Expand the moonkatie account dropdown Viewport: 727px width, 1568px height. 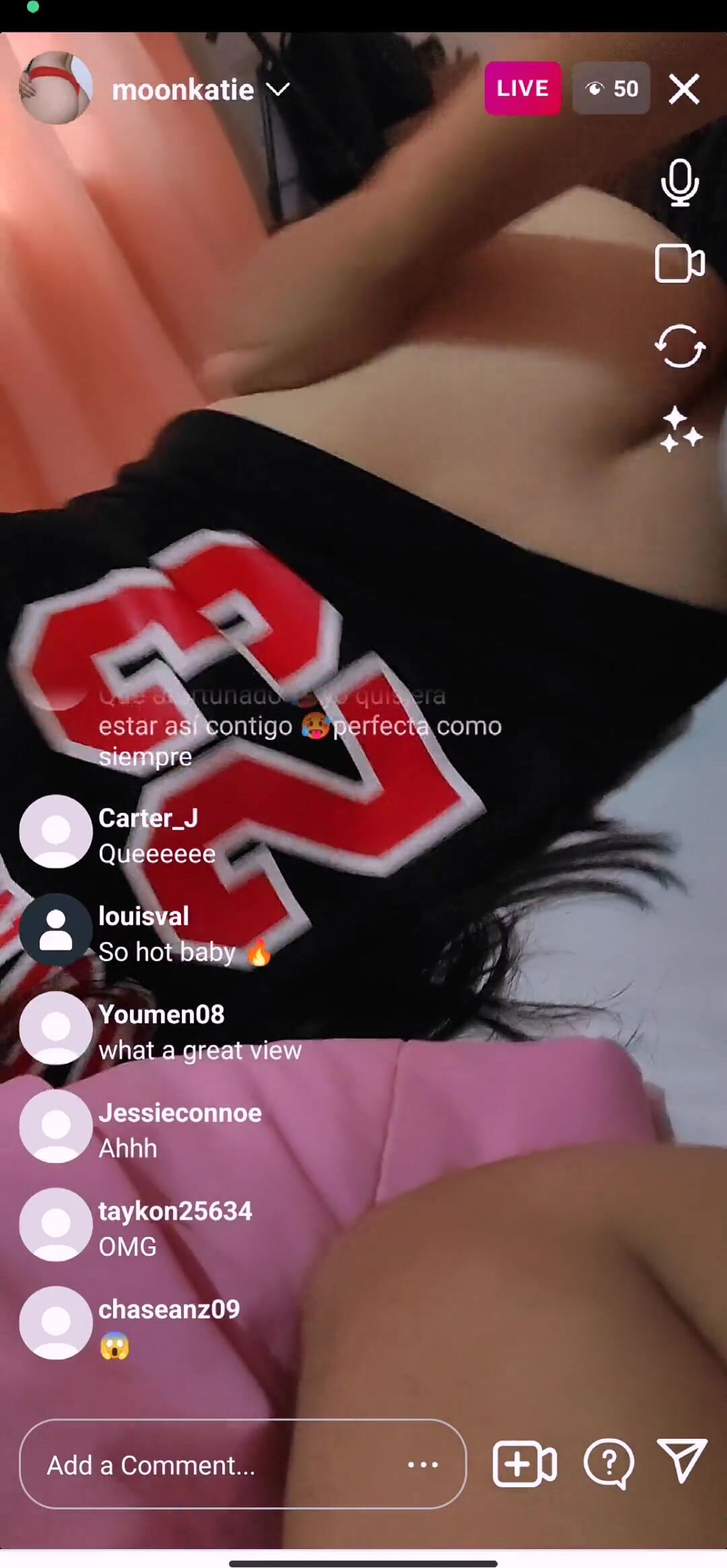pyautogui.click(x=278, y=90)
